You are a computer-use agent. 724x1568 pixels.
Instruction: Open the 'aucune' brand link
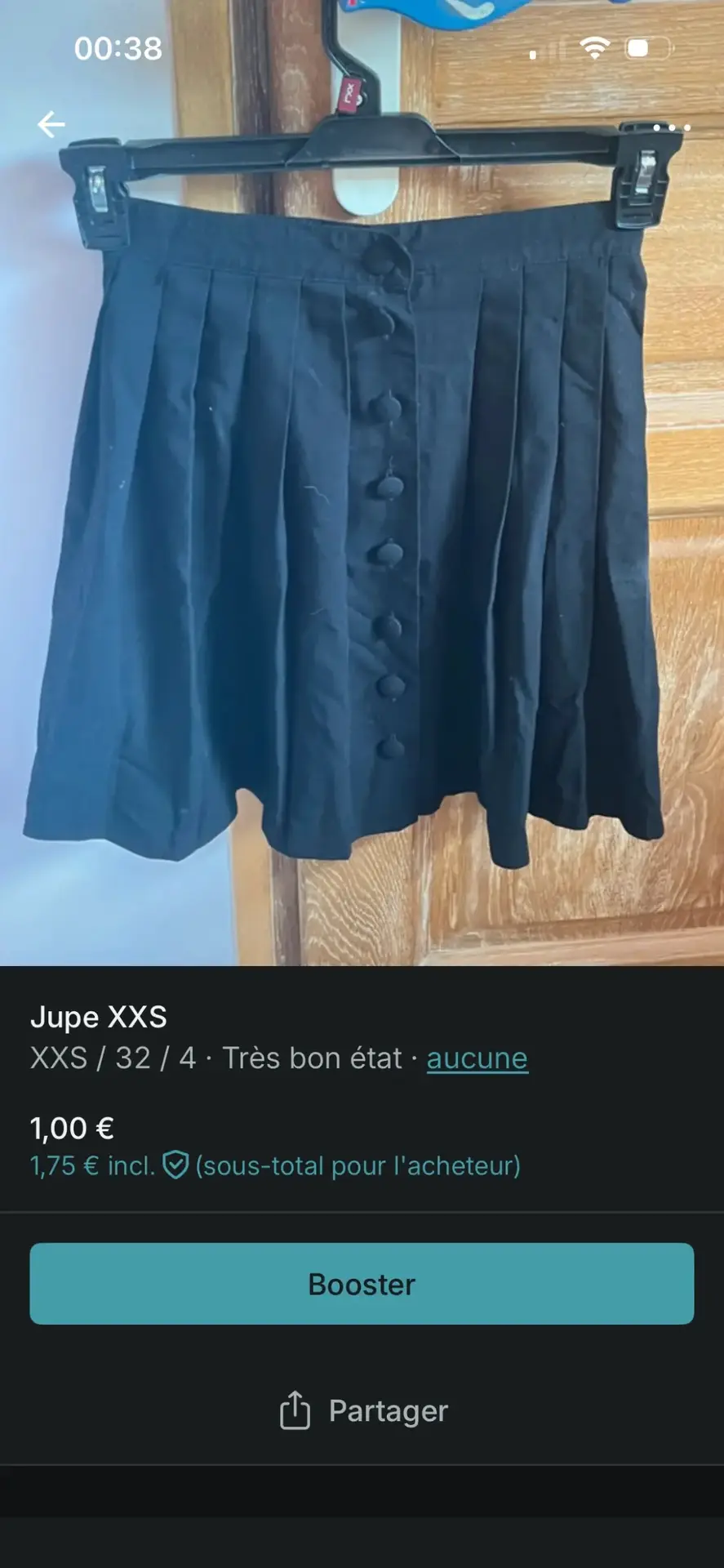click(x=477, y=1058)
